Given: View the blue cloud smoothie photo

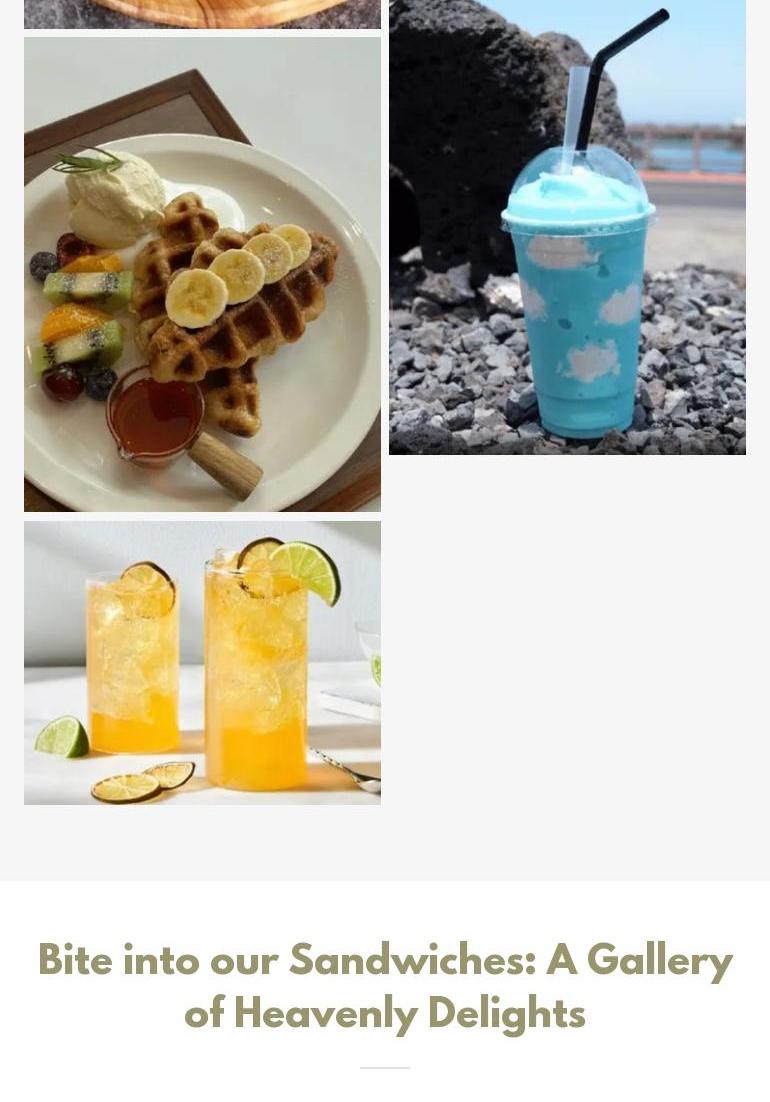Looking at the screenshot, I should pyautogui.click(x=567, y=227).
